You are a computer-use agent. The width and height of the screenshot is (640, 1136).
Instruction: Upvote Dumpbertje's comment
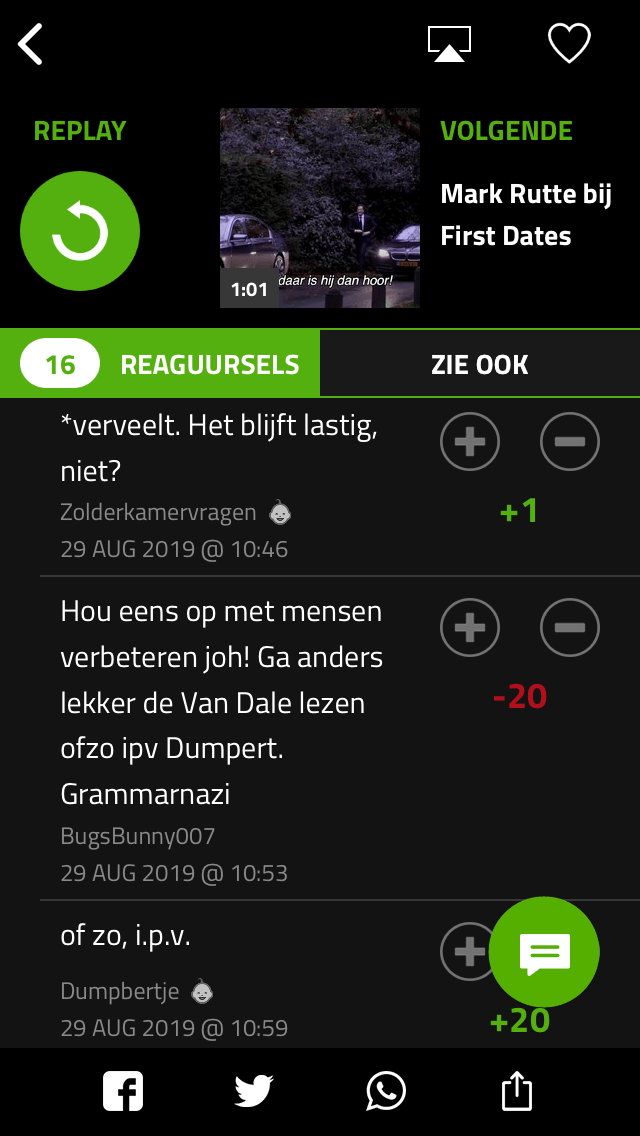[x=464, y=952]
